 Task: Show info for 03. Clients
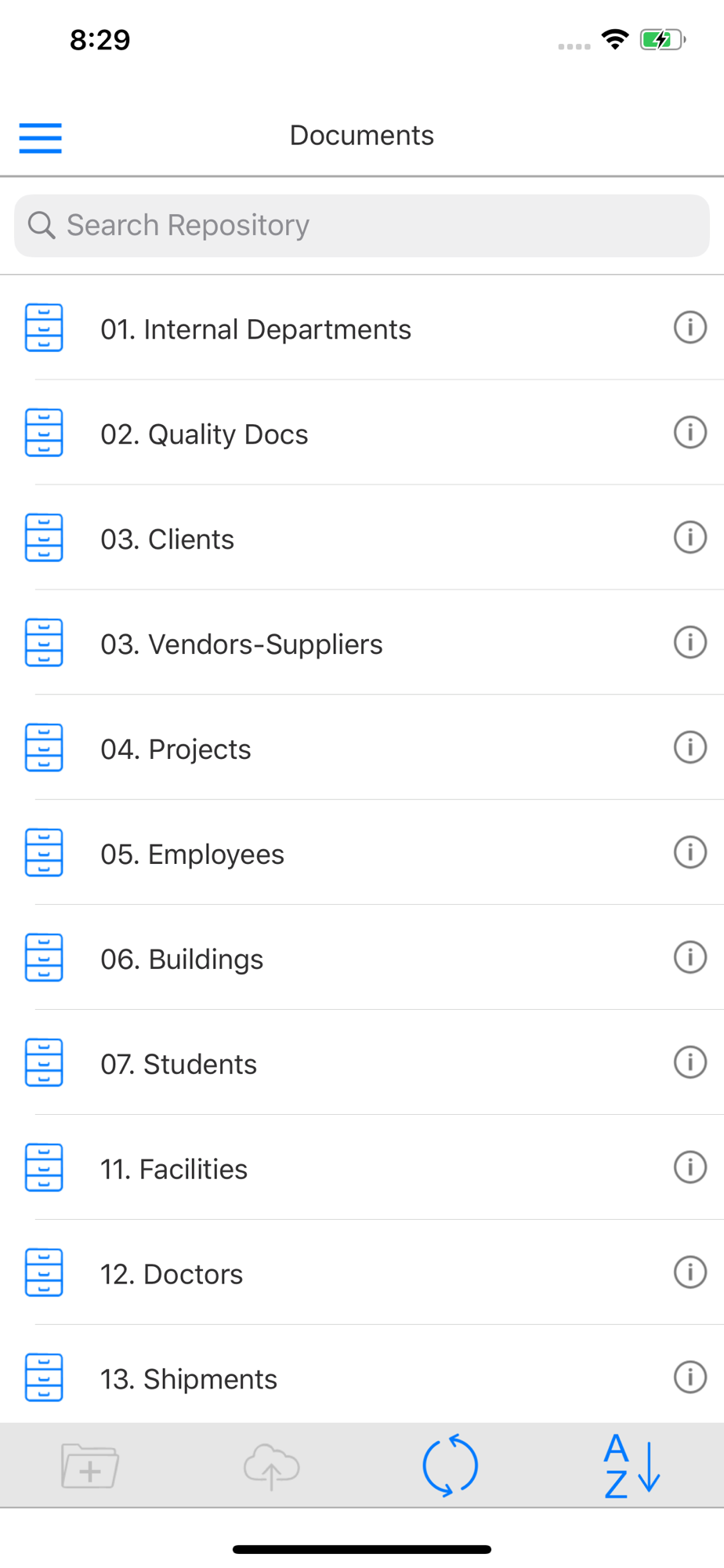[x=690, y=538]
